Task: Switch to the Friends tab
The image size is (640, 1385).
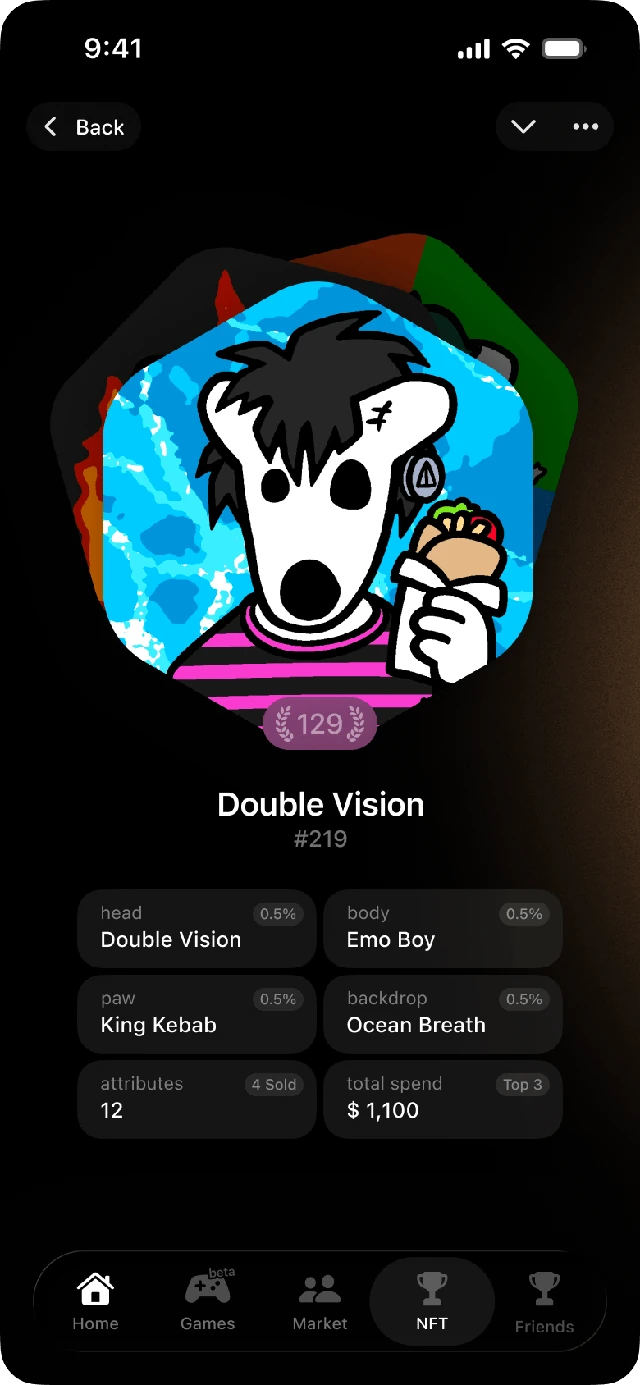Action: coord(544,1304)
